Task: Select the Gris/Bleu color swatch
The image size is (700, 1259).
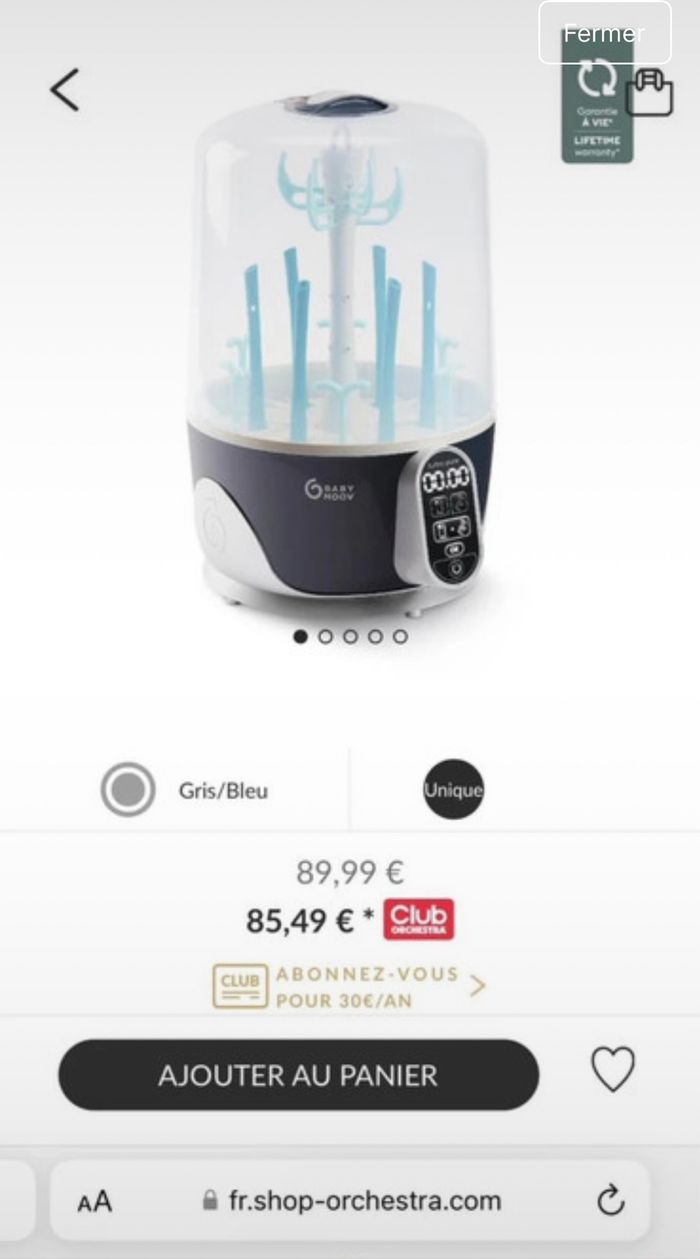Action: click(x=128, y=790)
